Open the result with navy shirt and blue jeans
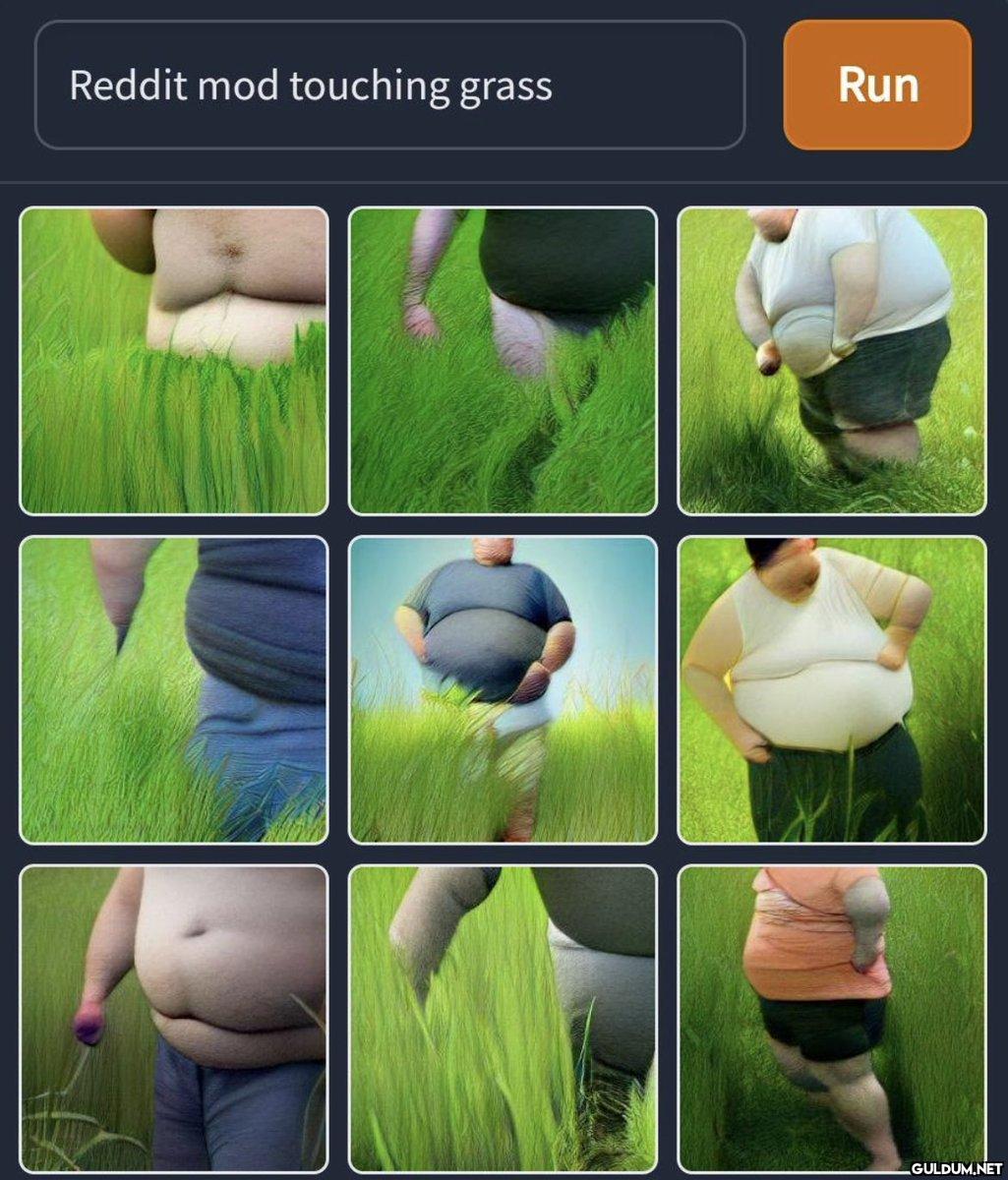Screen dimensions: 1008x1180 click(174, 689)
